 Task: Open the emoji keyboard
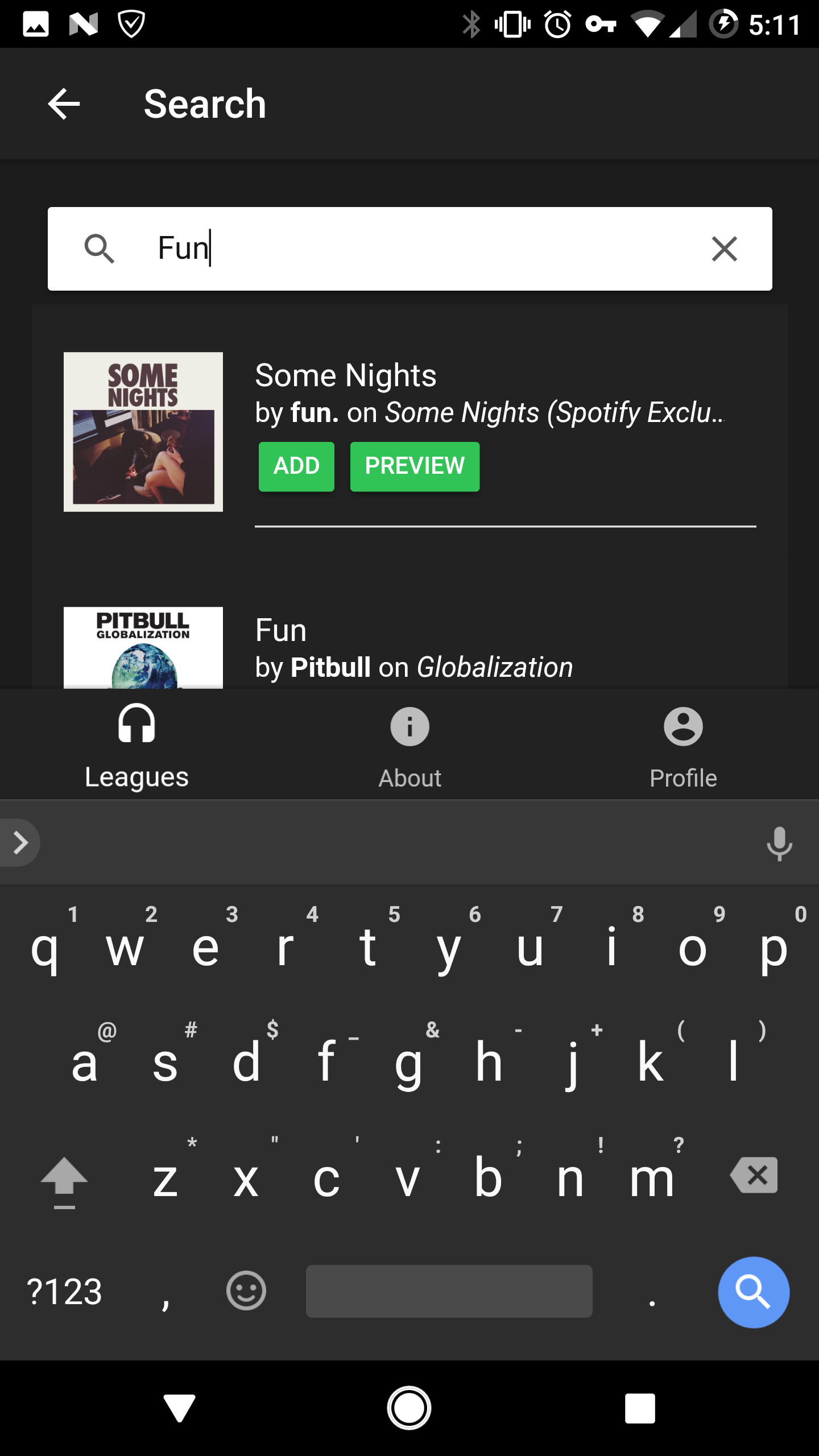pos(246,1290)
